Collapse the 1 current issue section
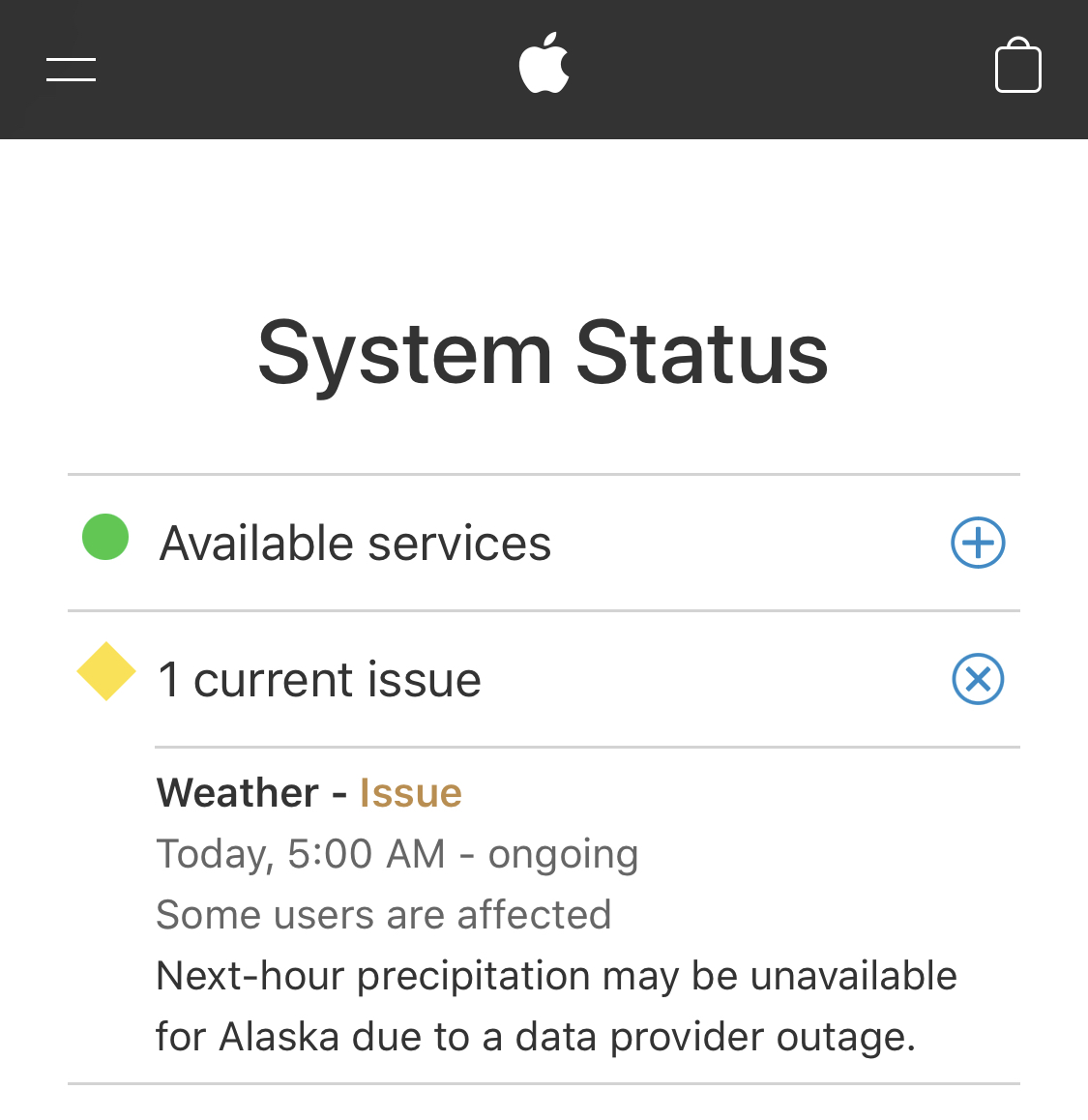 click(x=978, y=679)
